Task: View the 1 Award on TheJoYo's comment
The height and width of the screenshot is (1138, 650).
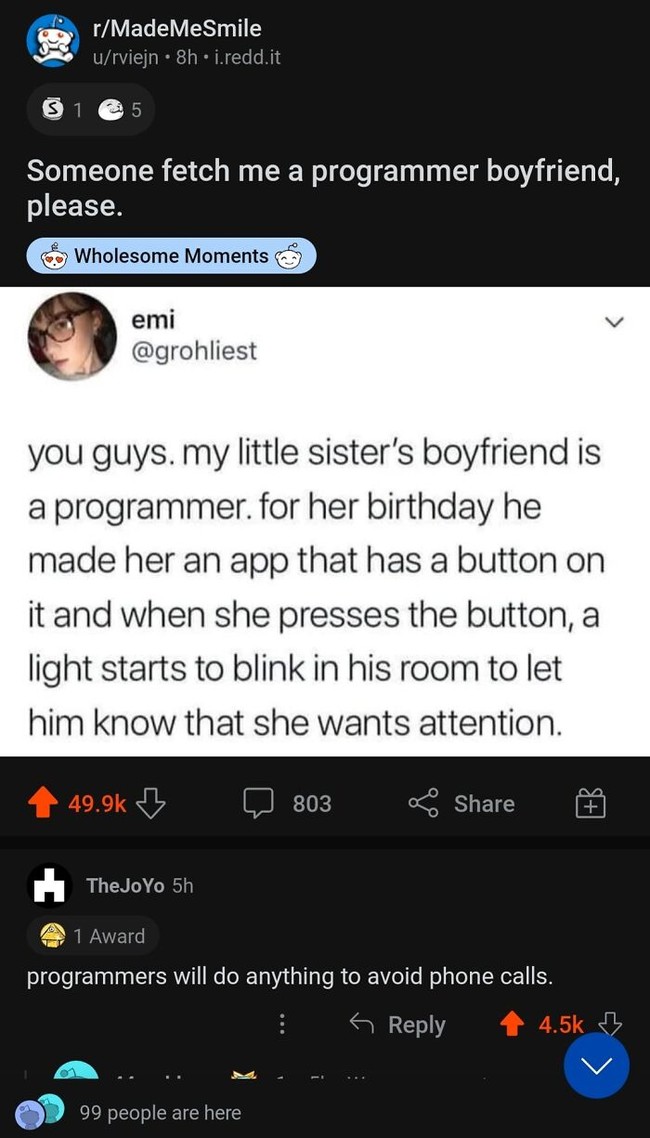Action: [92, 936]
